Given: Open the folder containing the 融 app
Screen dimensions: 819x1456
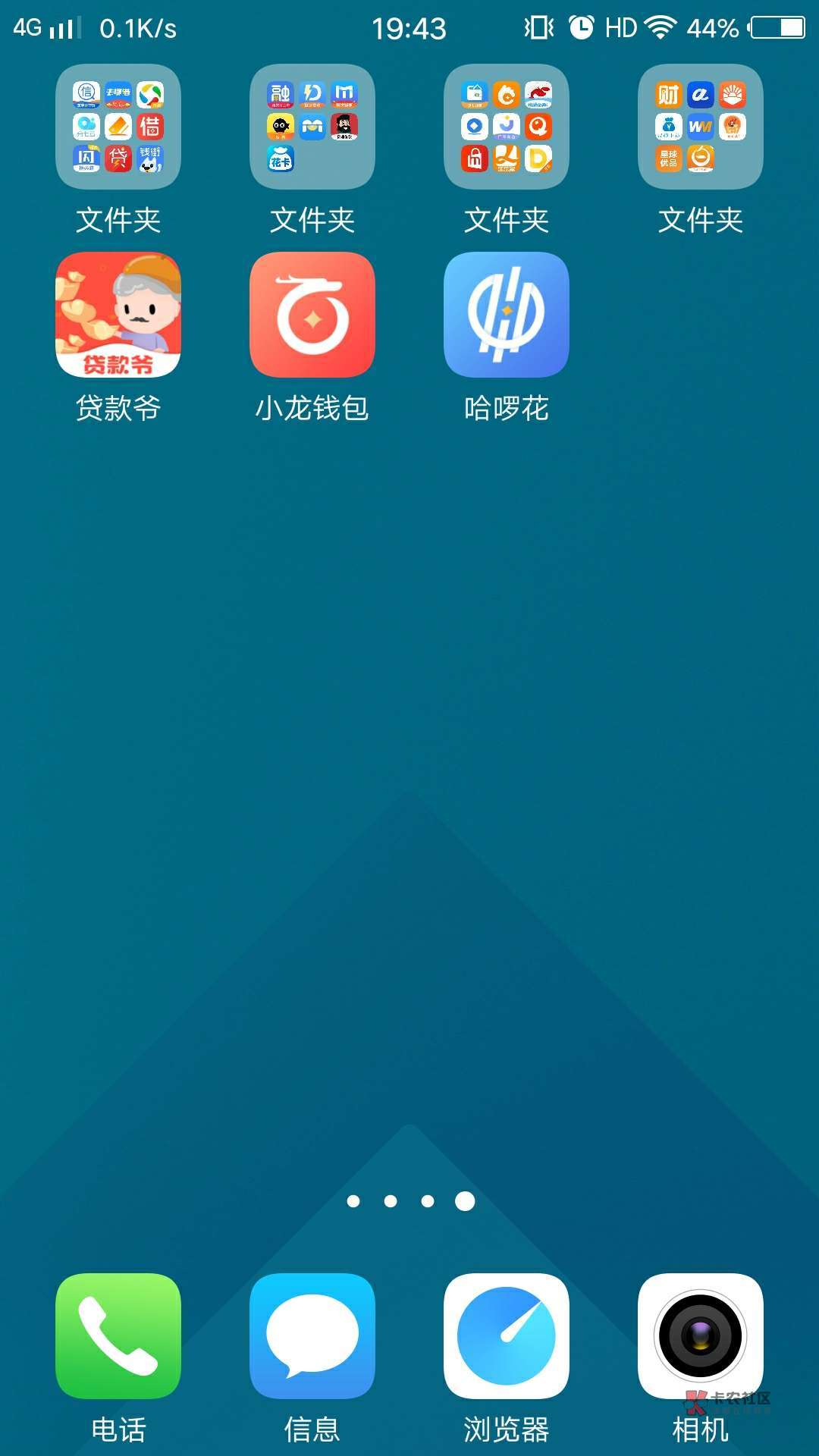Looking at the screenshot, I should point(312,127).
